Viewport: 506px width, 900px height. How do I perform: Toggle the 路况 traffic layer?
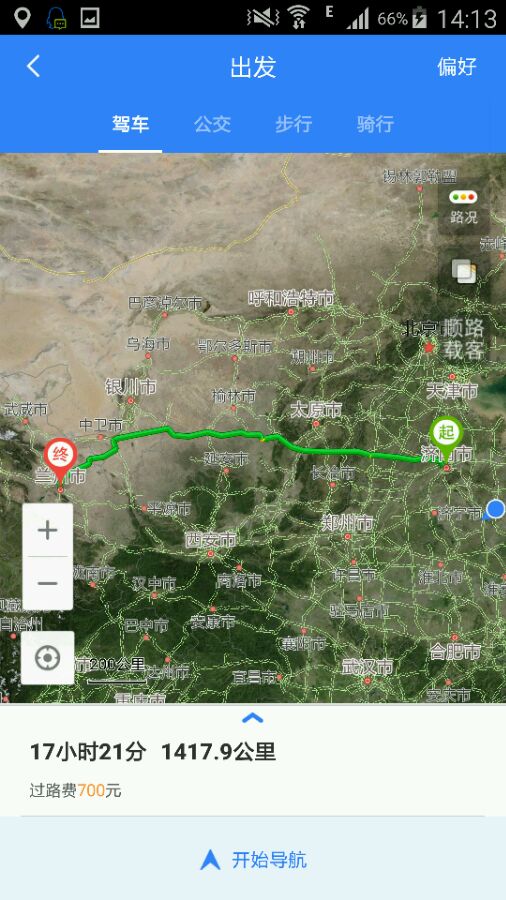(464, 207)
